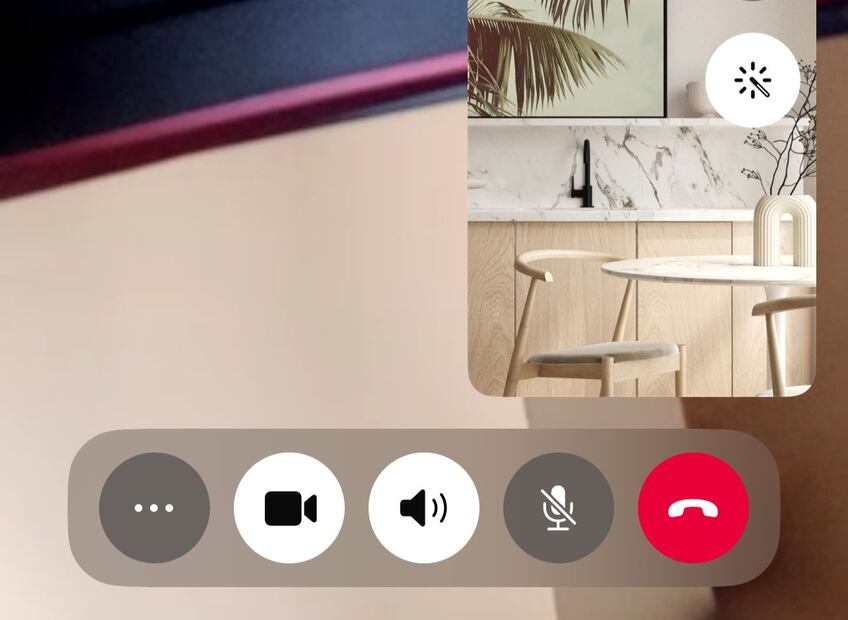
Task: End the call with the red button
Action: pyautogui.click(x=693, y=508)
